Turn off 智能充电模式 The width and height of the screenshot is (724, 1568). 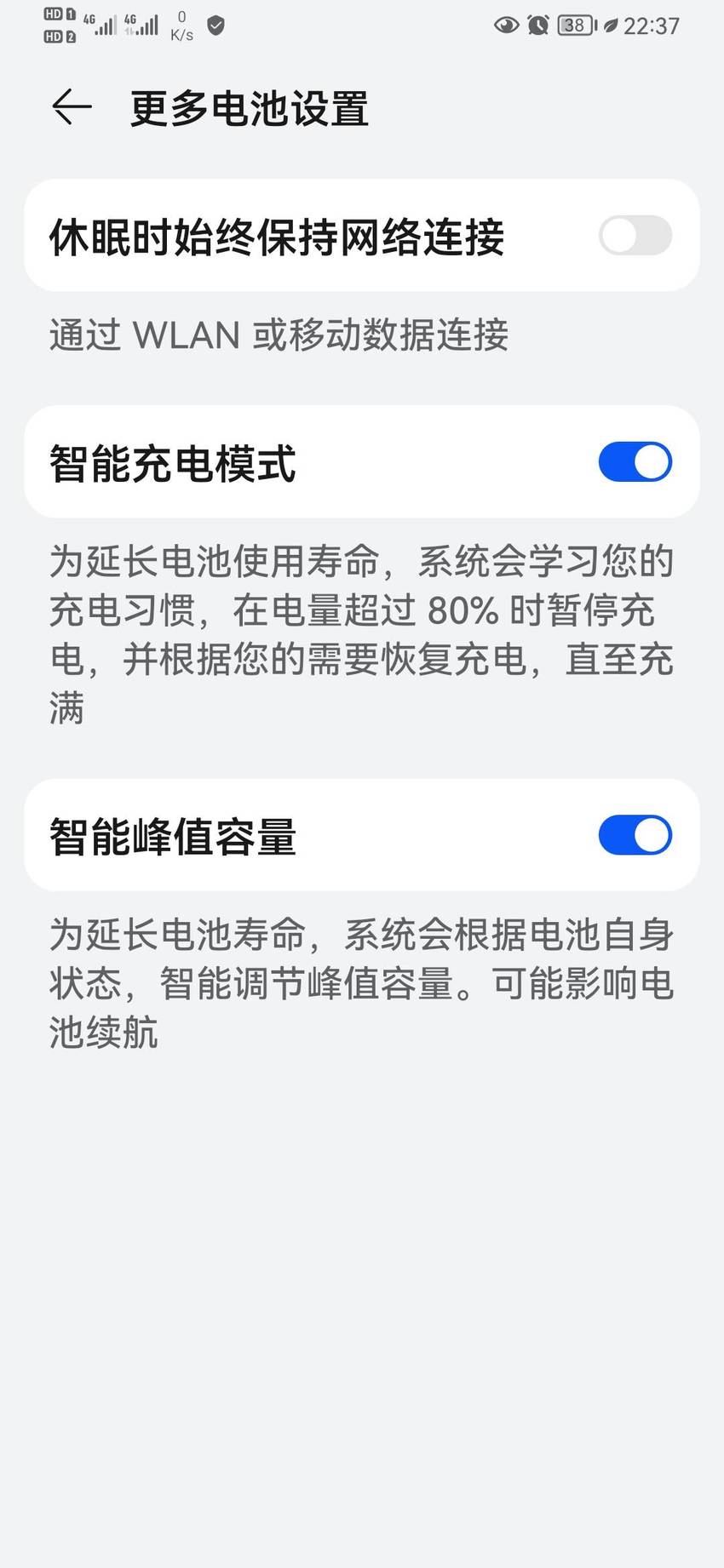[635, 462]
